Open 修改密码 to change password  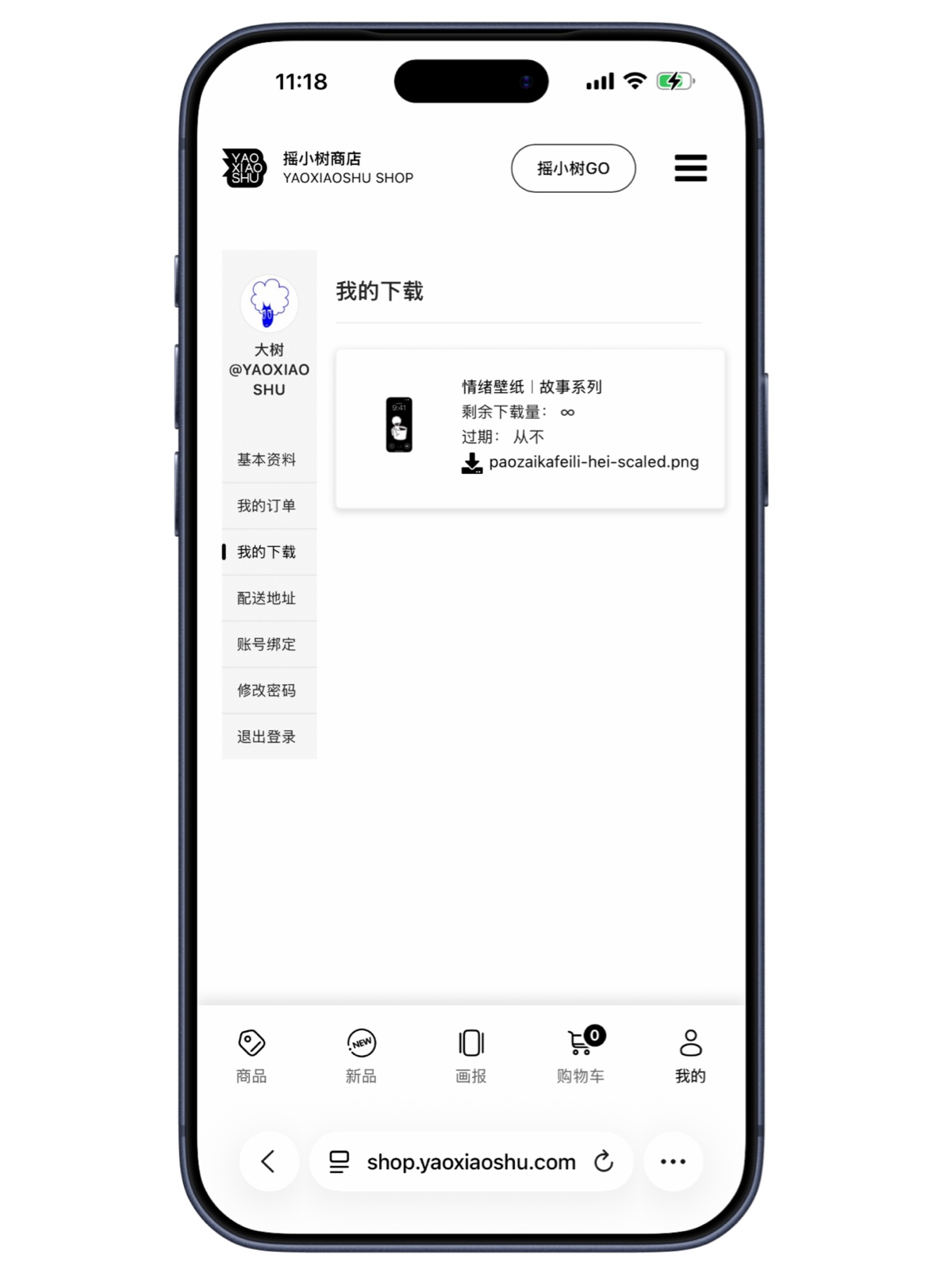(x=267, y=690)
